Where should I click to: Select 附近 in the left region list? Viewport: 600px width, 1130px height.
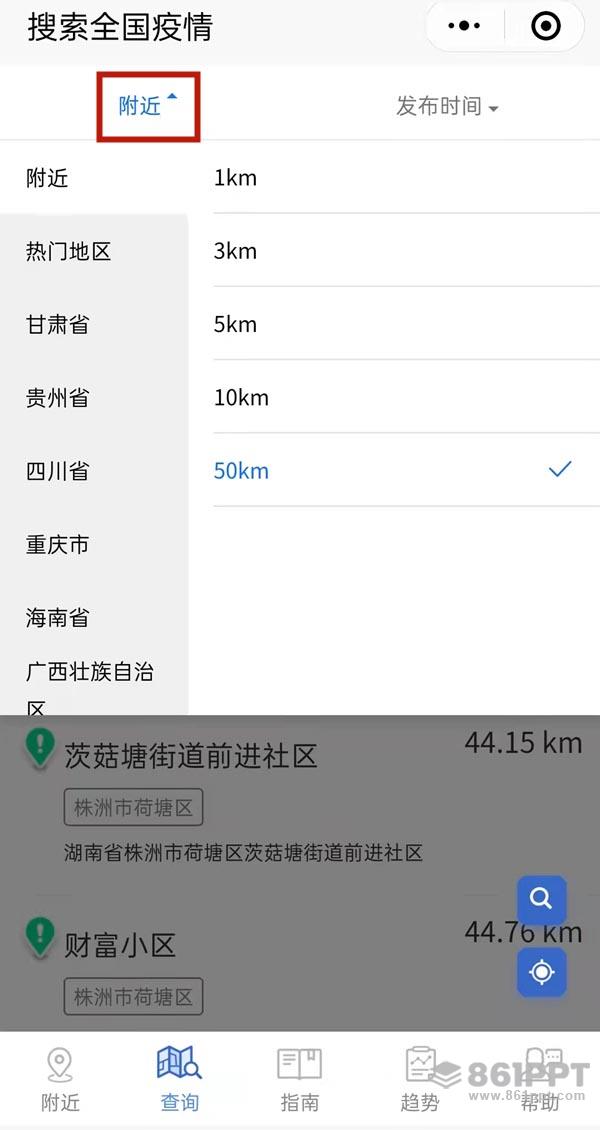coord(48,178)
